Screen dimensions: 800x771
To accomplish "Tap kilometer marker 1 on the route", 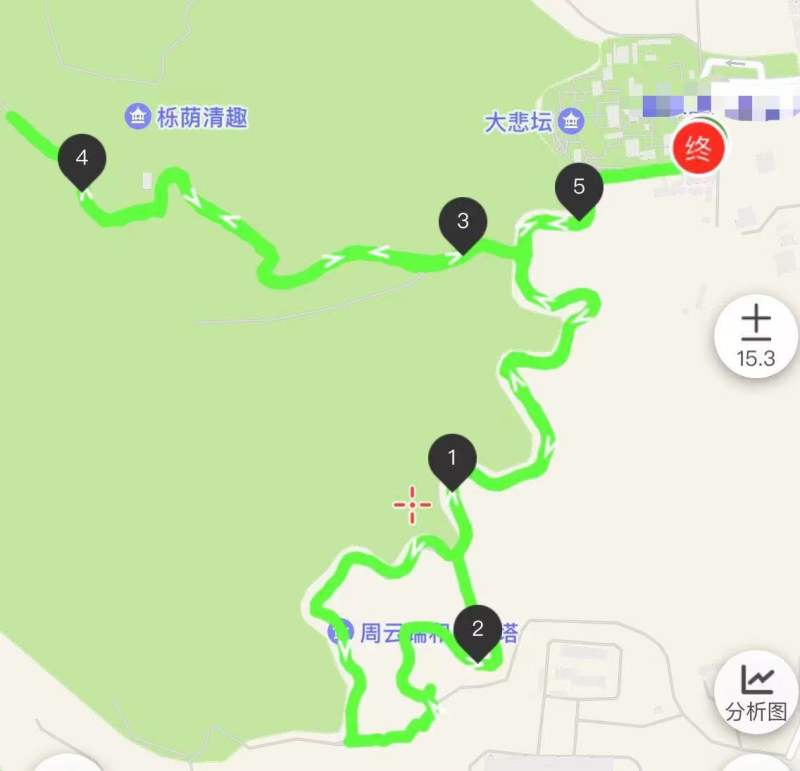I will point(452,461).
